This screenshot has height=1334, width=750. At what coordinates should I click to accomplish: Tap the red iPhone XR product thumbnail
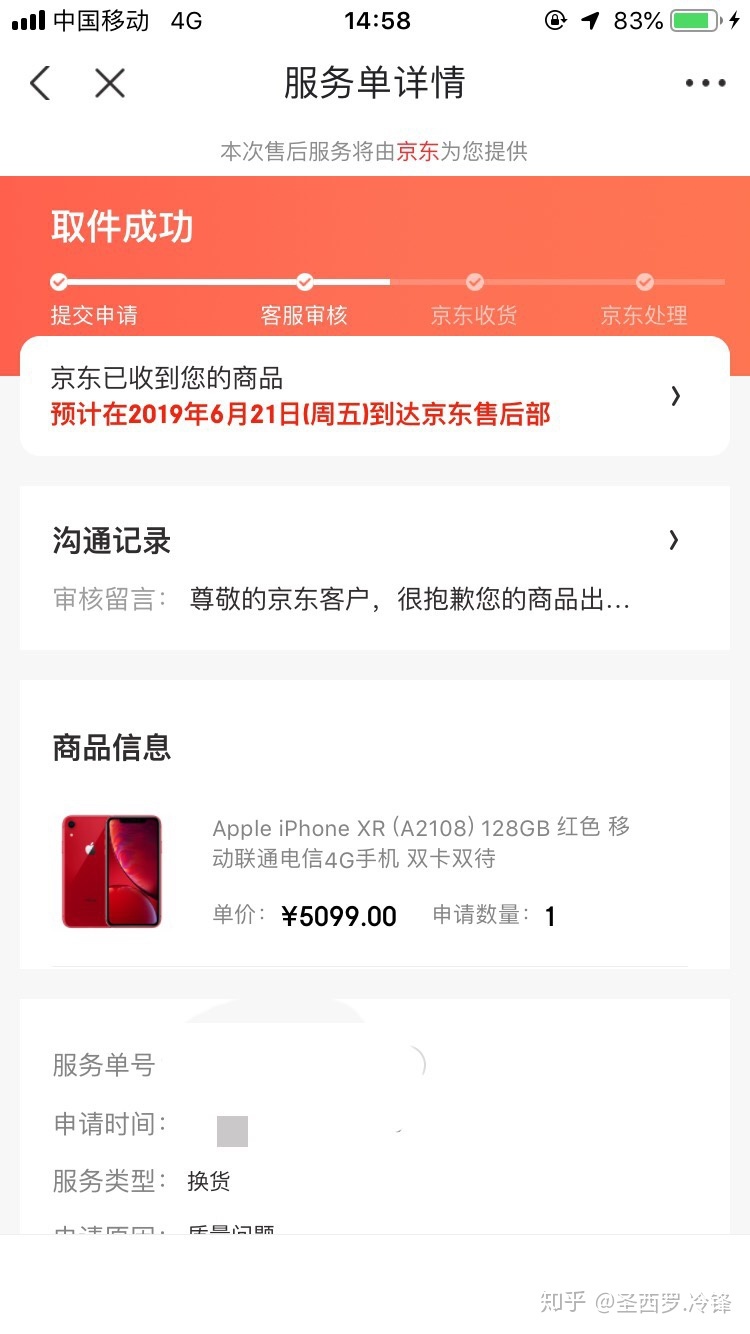110,870
